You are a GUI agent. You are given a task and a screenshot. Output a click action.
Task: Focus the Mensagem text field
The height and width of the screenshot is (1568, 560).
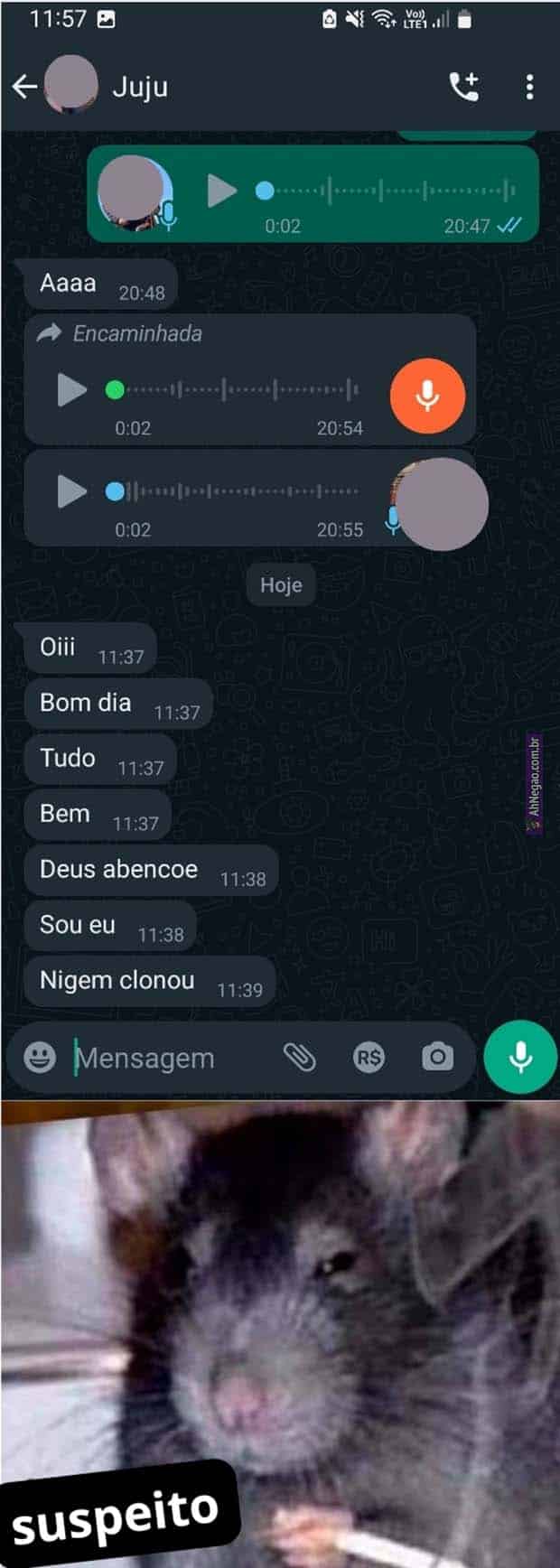click(x=163, y=1058)
